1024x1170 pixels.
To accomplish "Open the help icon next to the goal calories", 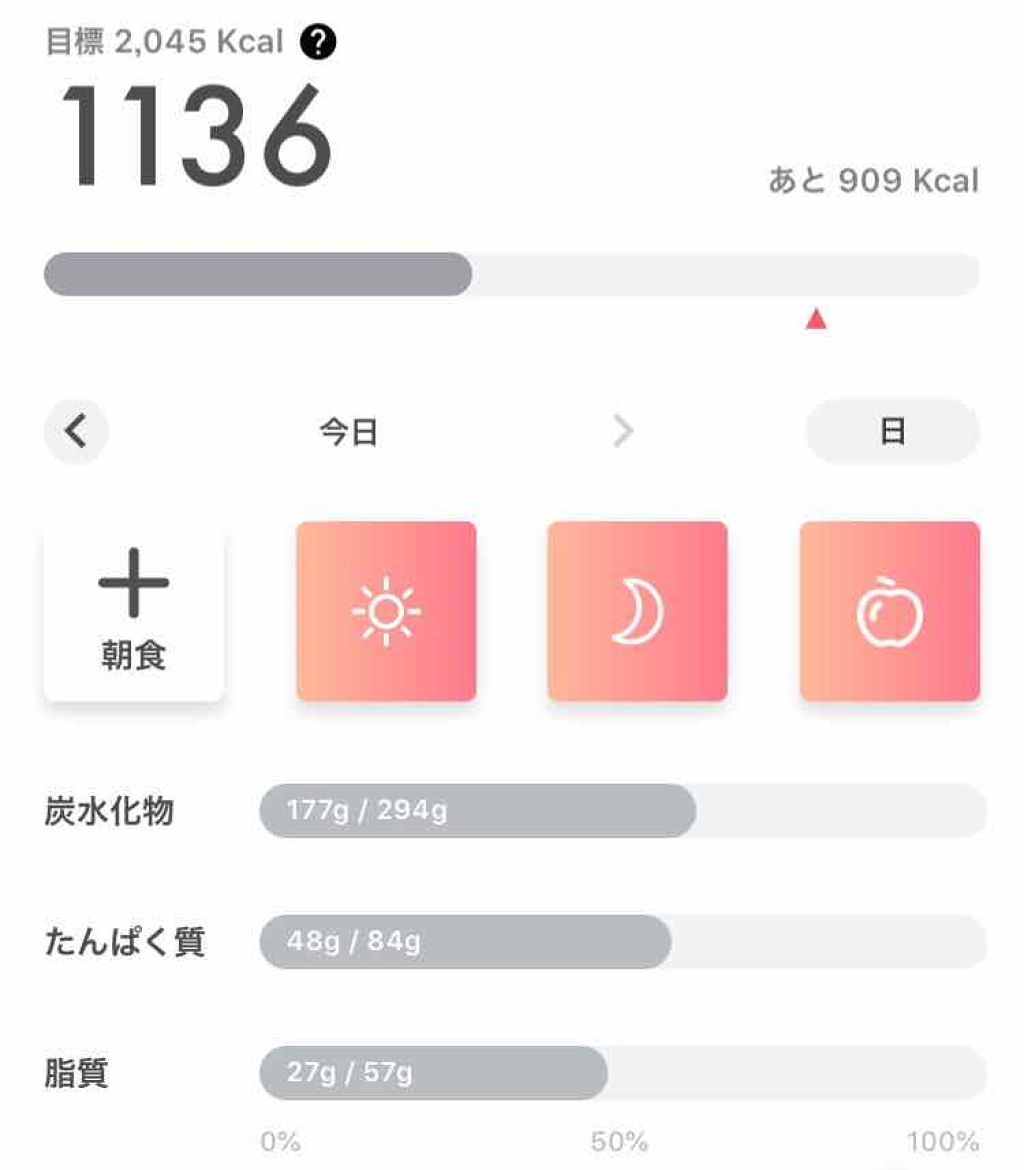I will coord(316,42).
